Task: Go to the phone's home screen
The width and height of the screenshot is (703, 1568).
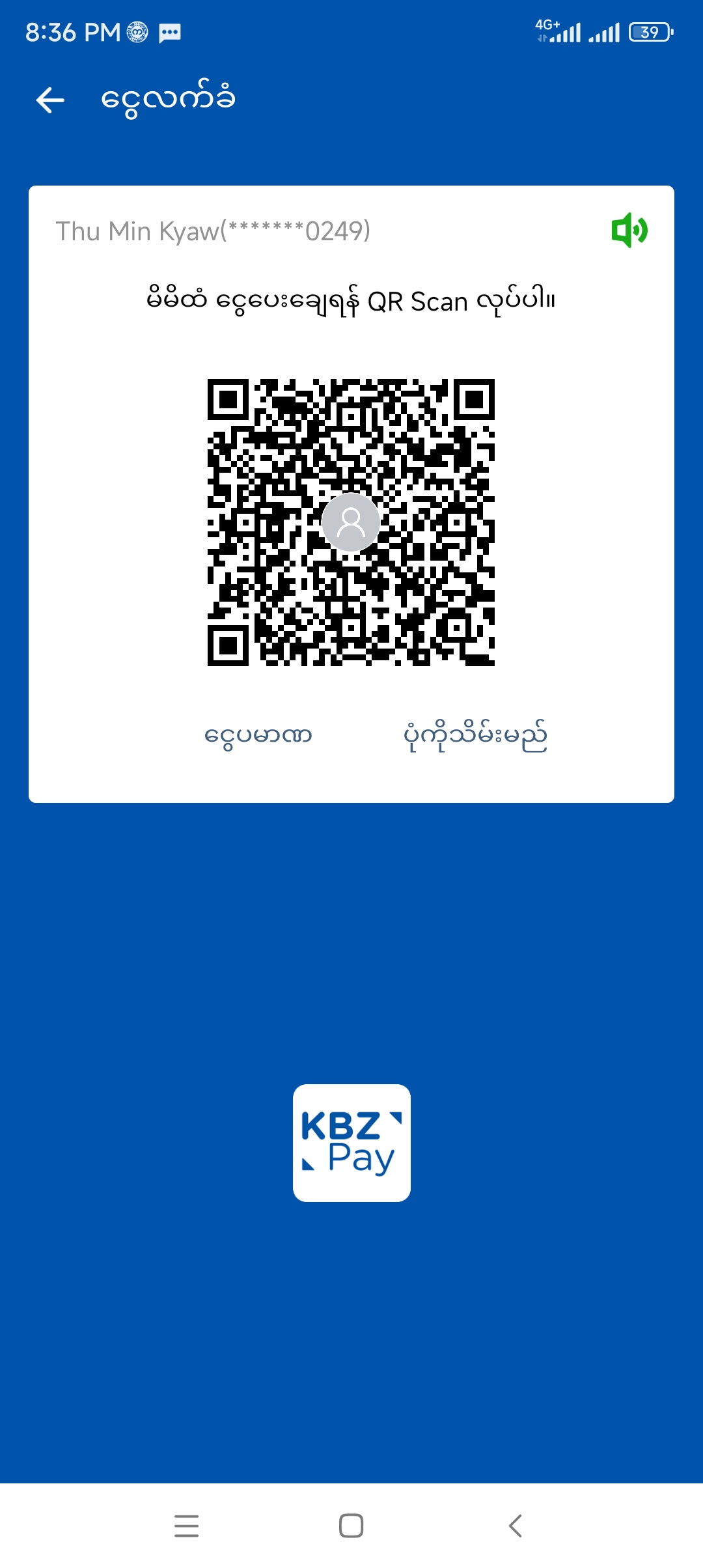Action: 351,1526
